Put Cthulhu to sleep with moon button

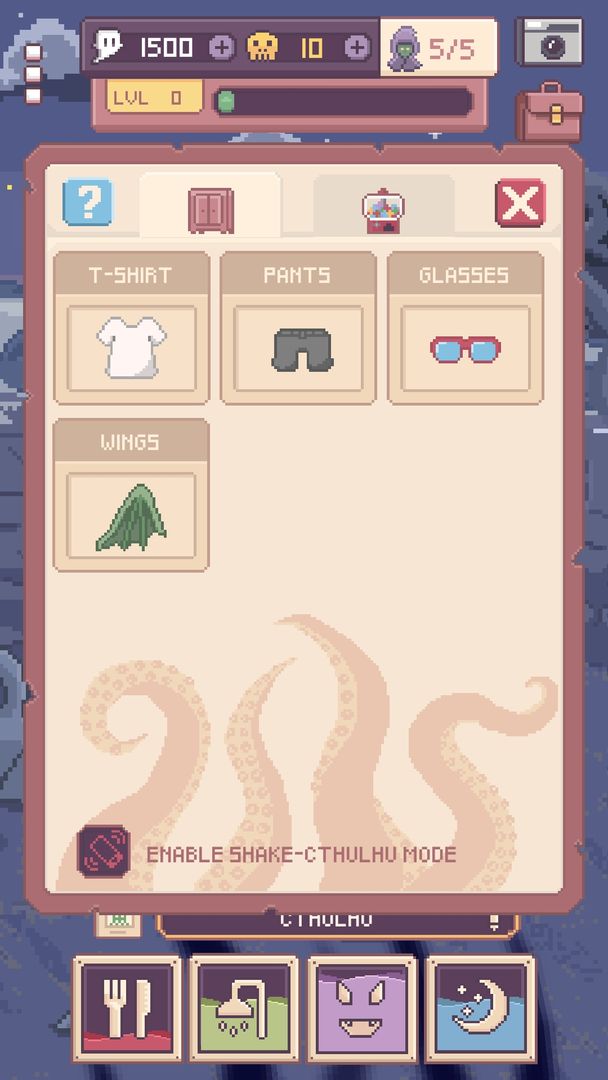point(478,1008)
